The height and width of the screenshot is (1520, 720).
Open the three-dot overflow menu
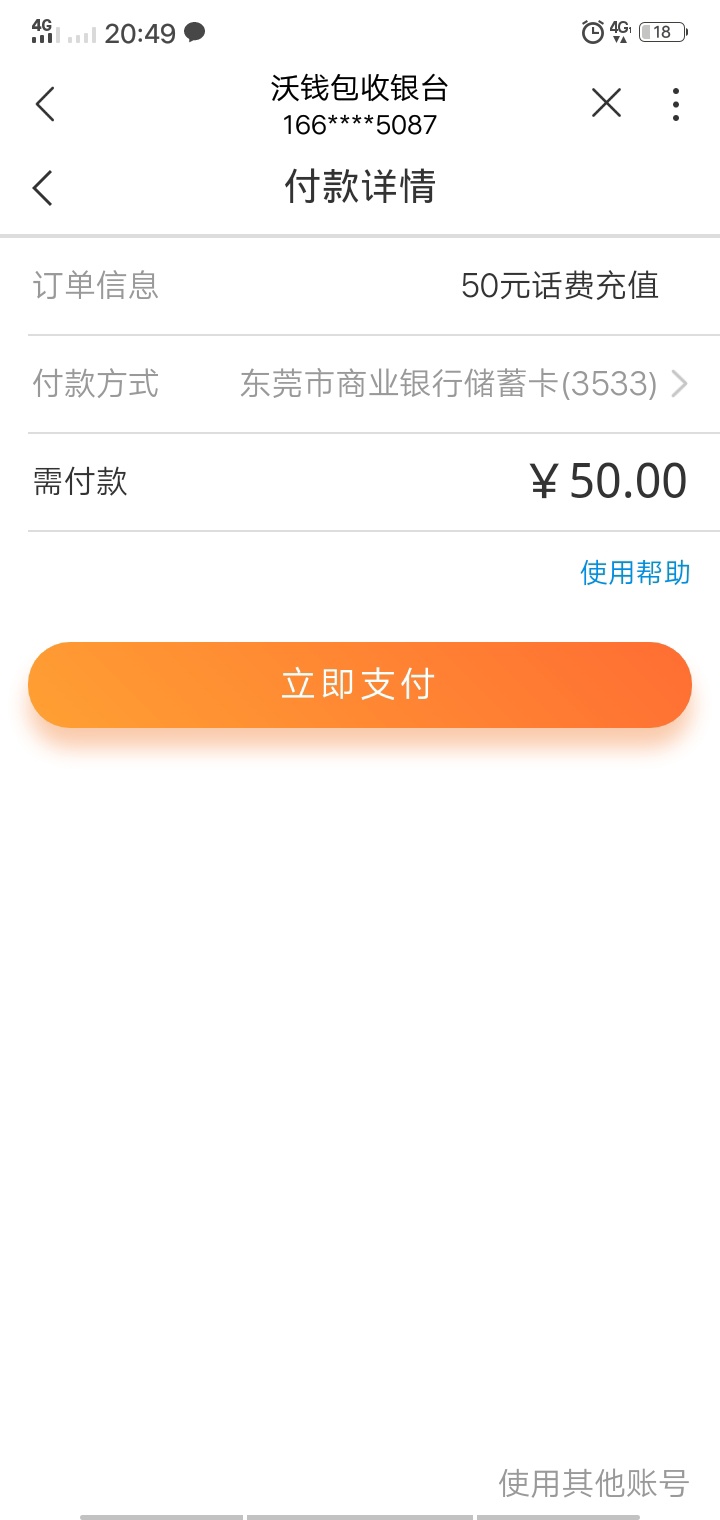(676, 104)
